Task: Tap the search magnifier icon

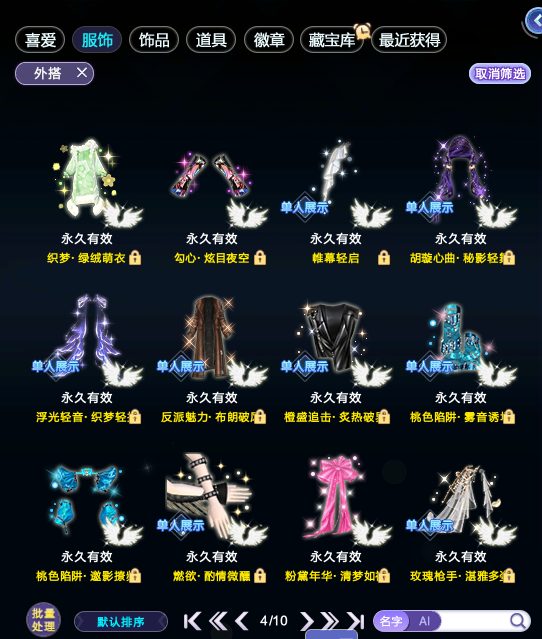Action: pyautogui.click(x=518, y=621)
